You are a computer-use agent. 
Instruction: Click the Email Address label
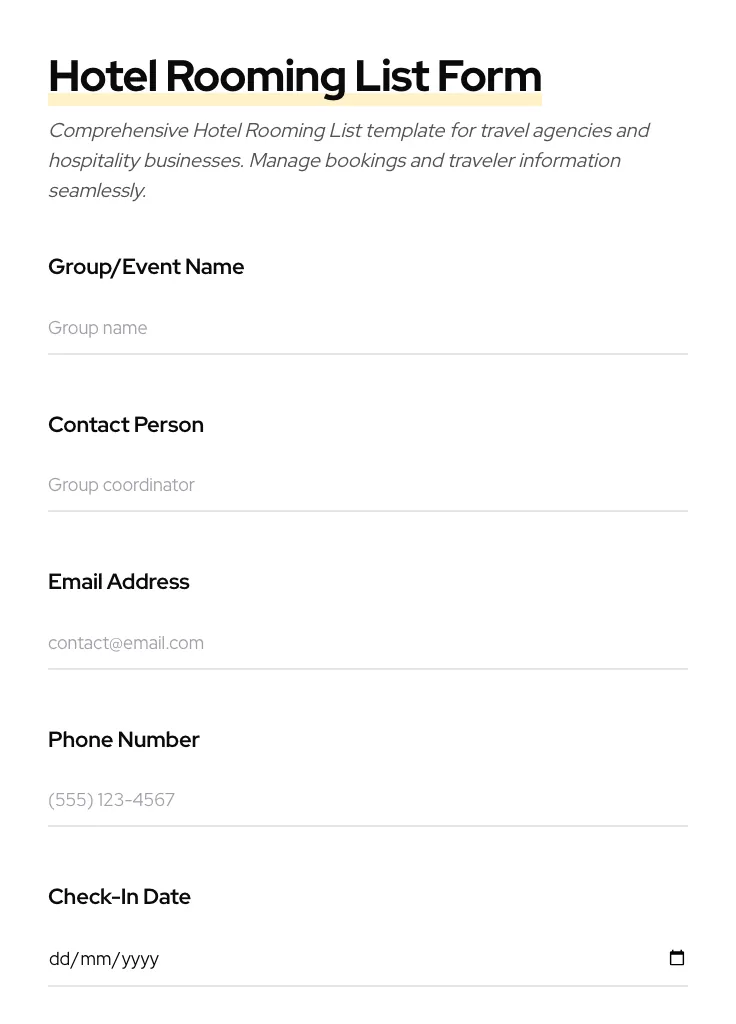pyautogui.click(x=119, y=581)
